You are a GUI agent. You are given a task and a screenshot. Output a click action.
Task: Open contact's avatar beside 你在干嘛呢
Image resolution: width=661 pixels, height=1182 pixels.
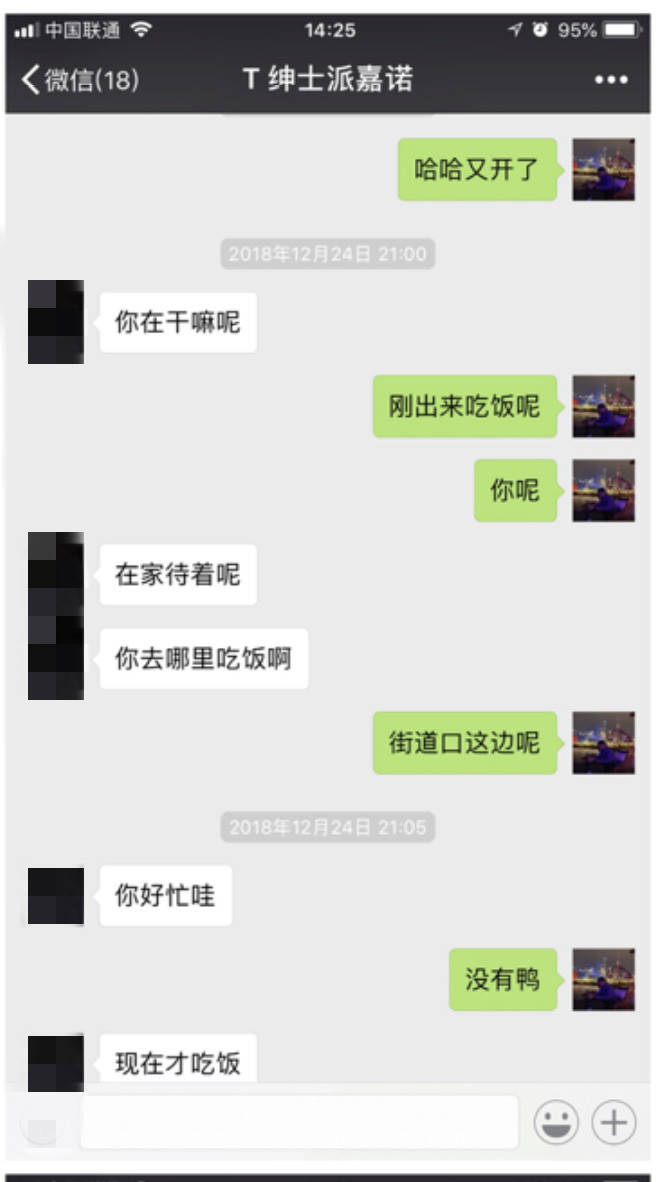click(55, 322)
